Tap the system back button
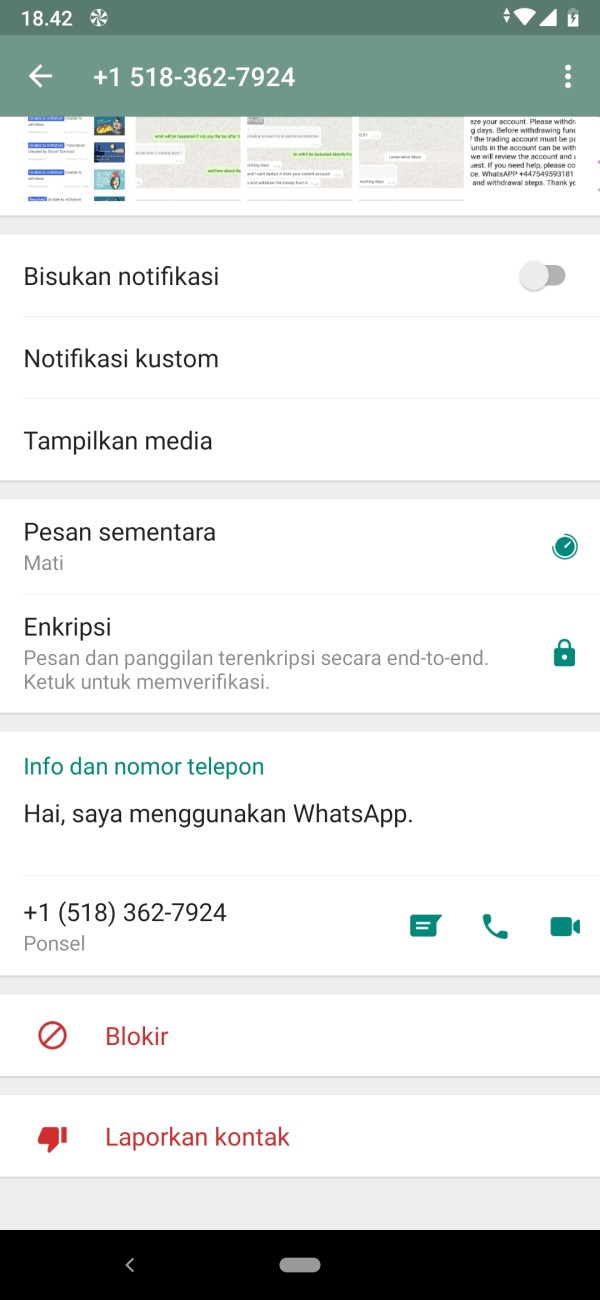 point(130,1265)
